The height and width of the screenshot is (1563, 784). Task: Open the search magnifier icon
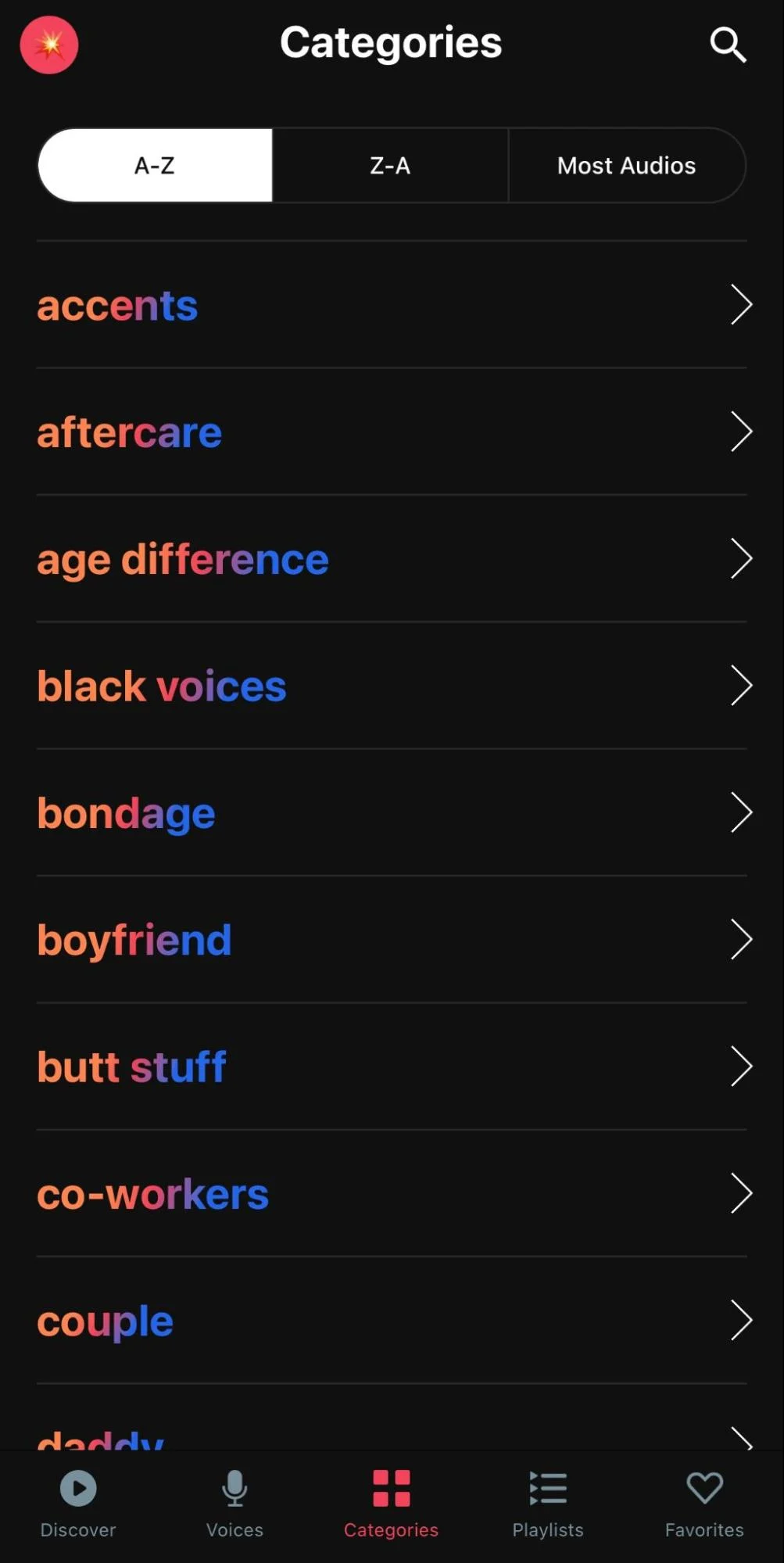coord(728,45)
